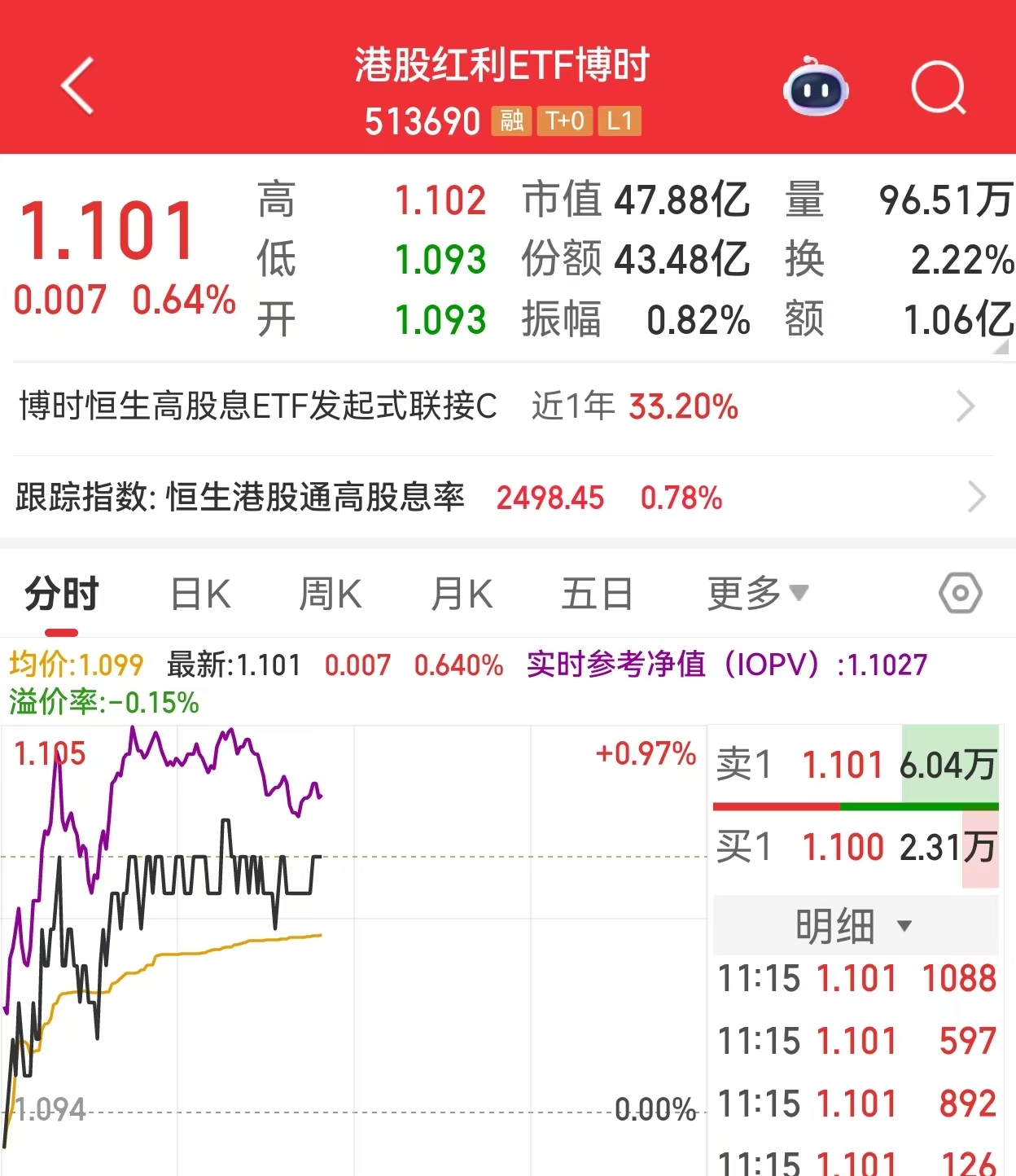Open chart settings via the gear icon
The height and width of the screenshot is (1176, 1016).
(x=961, y=593)
